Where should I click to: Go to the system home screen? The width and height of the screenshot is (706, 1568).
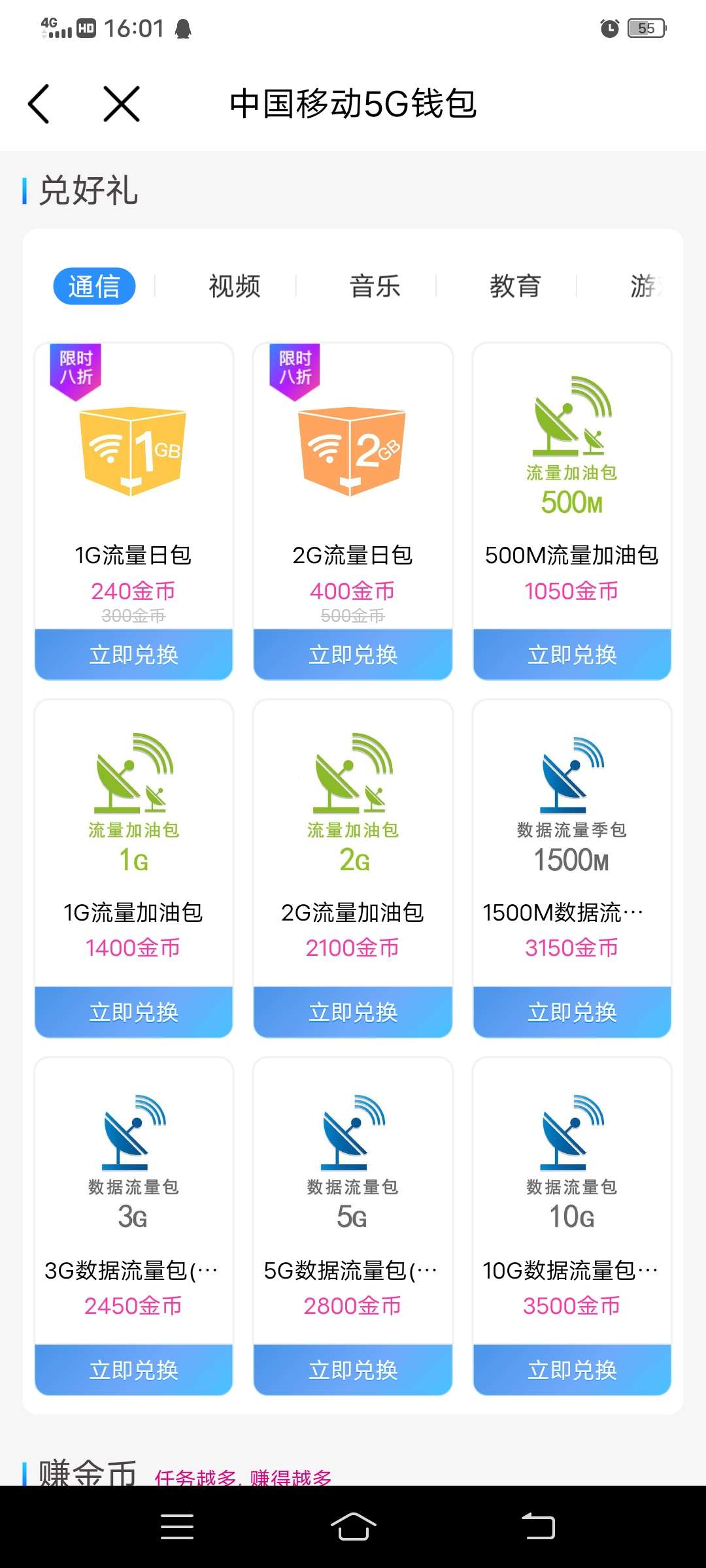pyautogui.click(x=353, y=1527)
